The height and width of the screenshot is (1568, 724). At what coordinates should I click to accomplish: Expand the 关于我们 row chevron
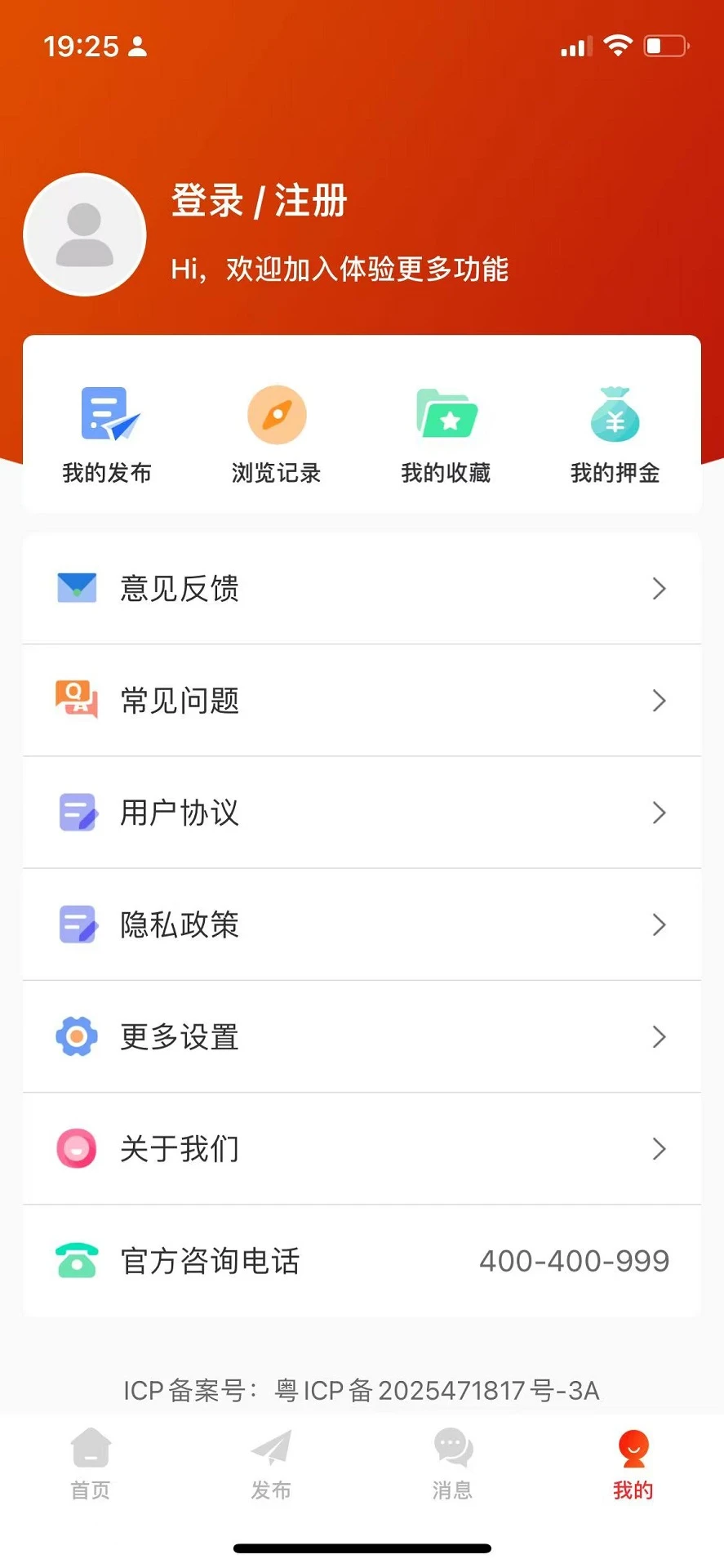pyautogui.click(x=660, y=1149)
